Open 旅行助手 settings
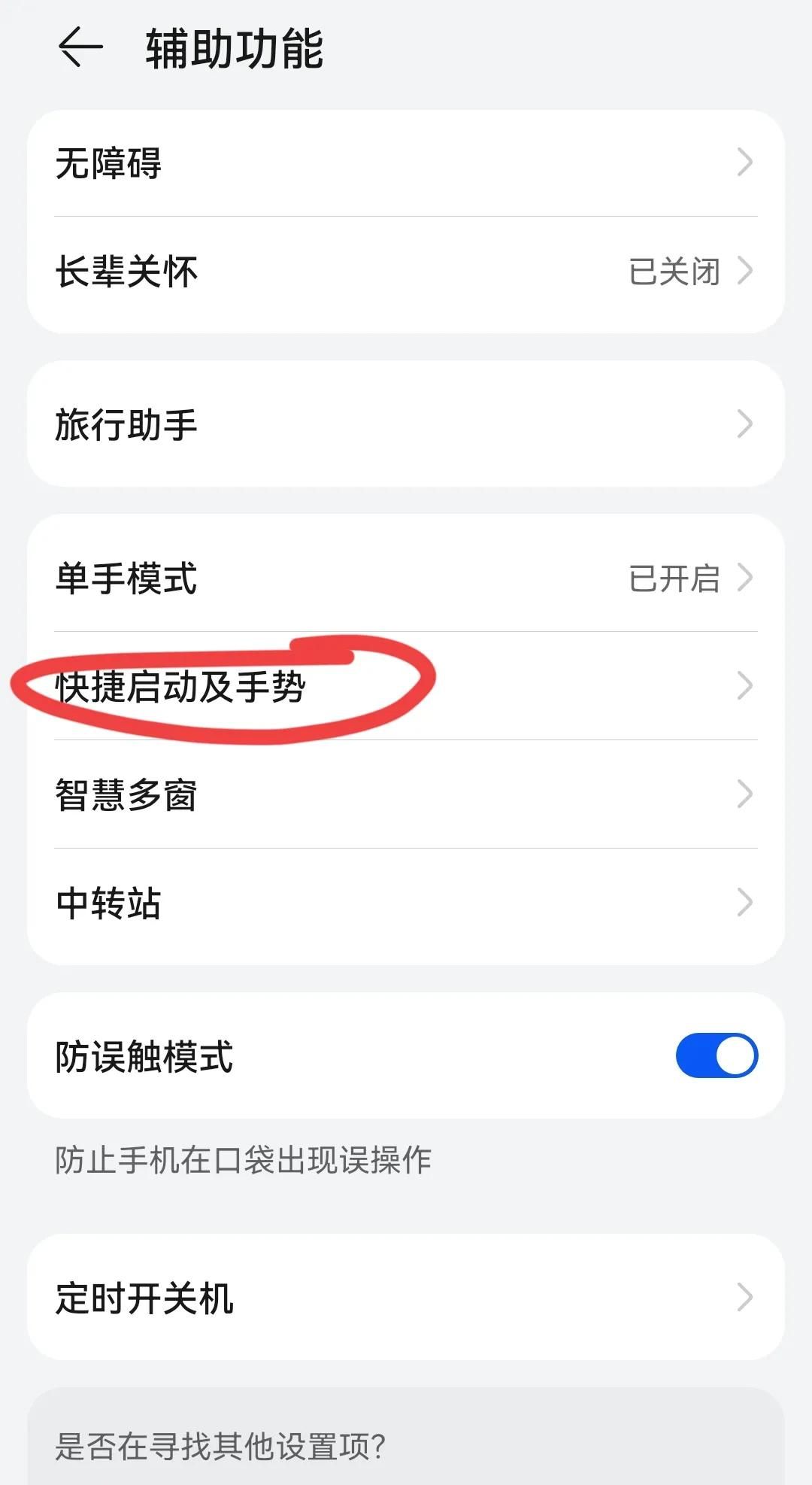The height and width of the screenshot is (1485, 812). [x=406, y=424]
